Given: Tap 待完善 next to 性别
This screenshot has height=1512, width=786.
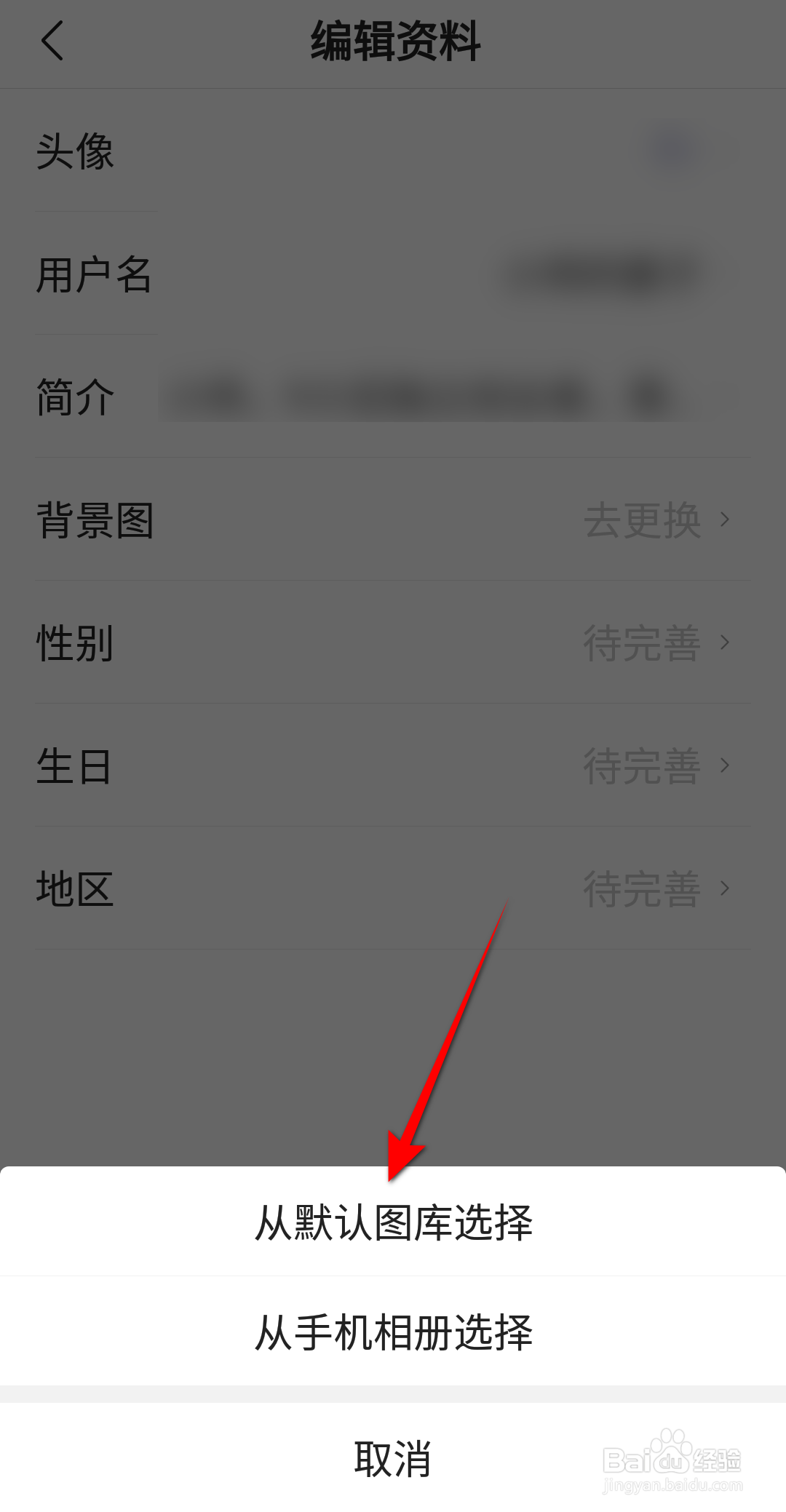Looking at the screenshot, I should coord(640,642).
